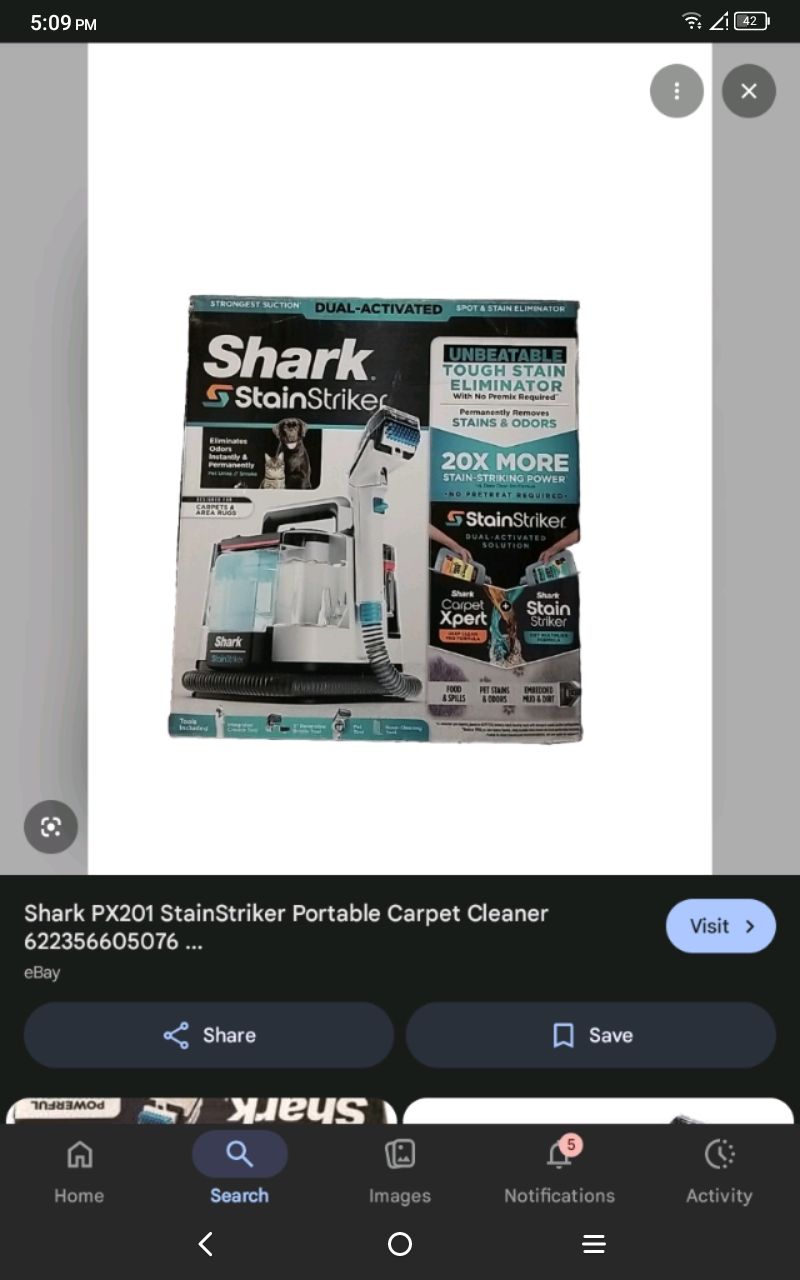Close the image viewer
Screen dimensions: 800x1280
749,91
